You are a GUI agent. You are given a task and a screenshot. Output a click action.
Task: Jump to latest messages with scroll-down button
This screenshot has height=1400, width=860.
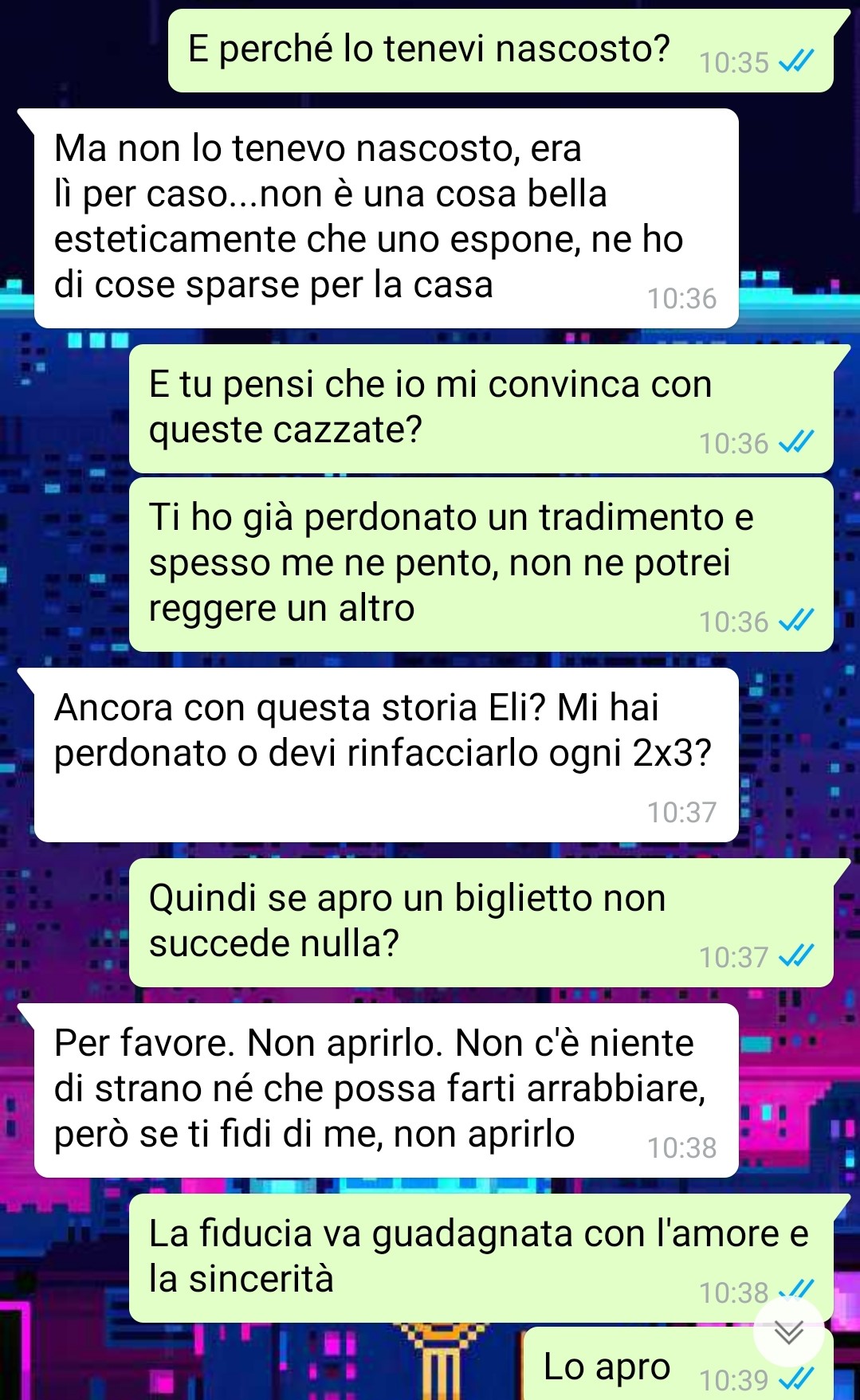coord(789,1331)
